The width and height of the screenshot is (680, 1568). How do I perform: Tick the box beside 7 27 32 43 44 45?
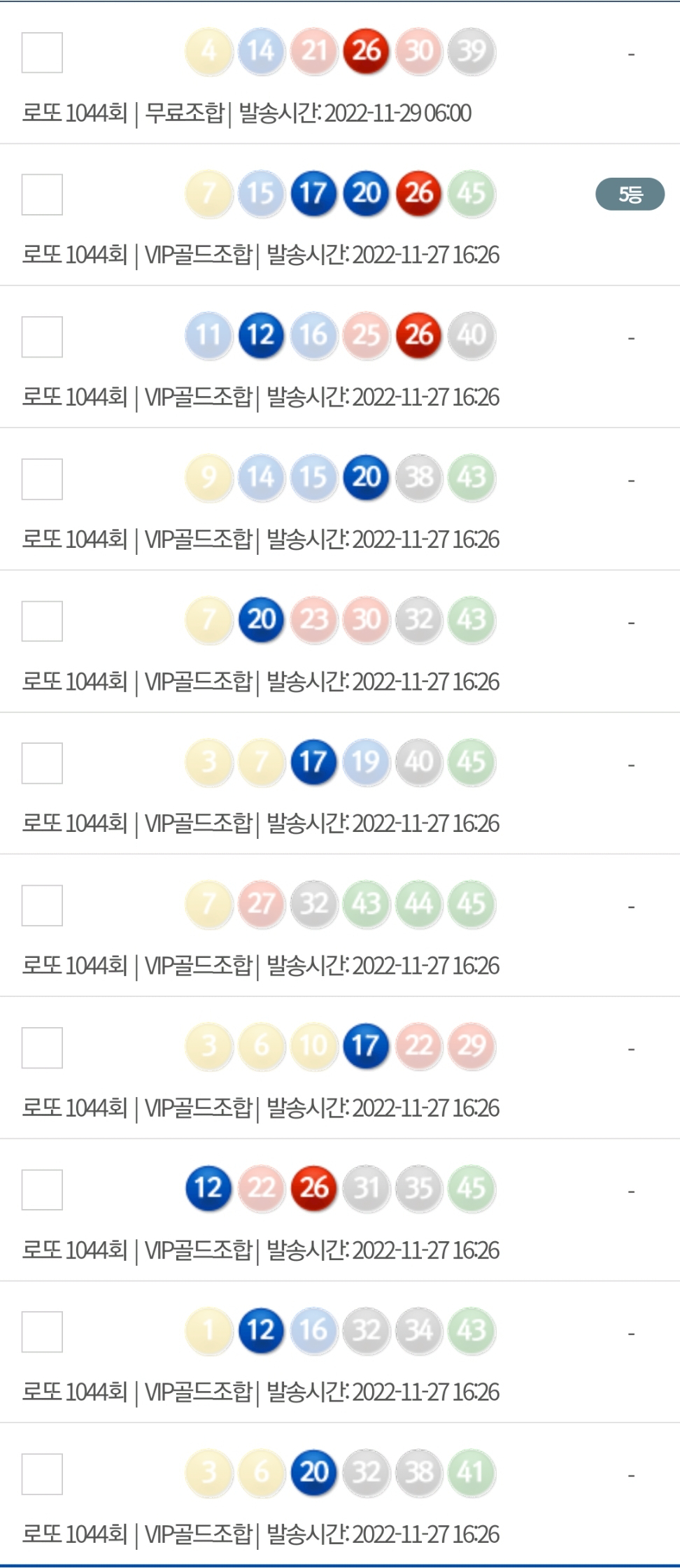[x=42, y=905]
